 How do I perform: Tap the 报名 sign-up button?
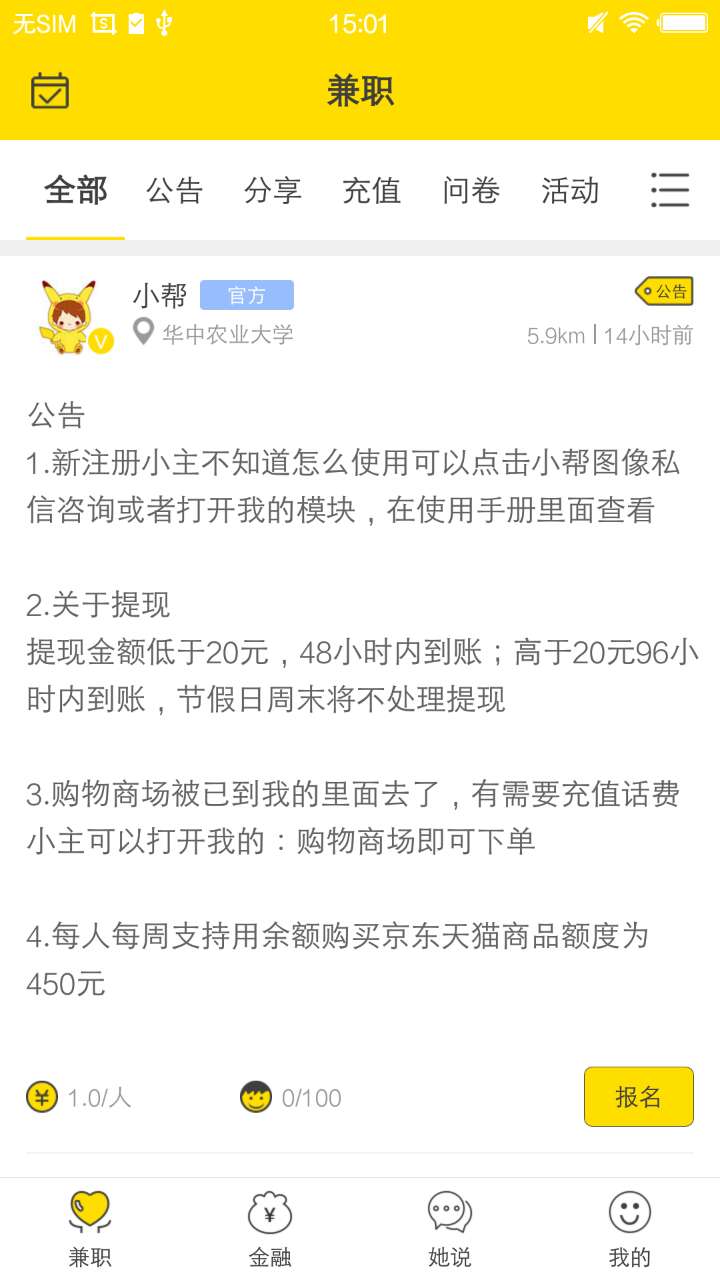639,1097
